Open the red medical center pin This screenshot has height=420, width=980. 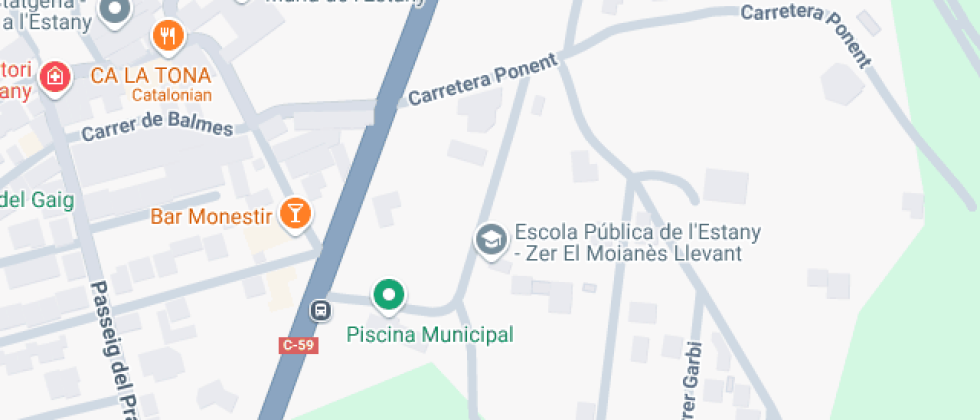(x=55, y=75)
